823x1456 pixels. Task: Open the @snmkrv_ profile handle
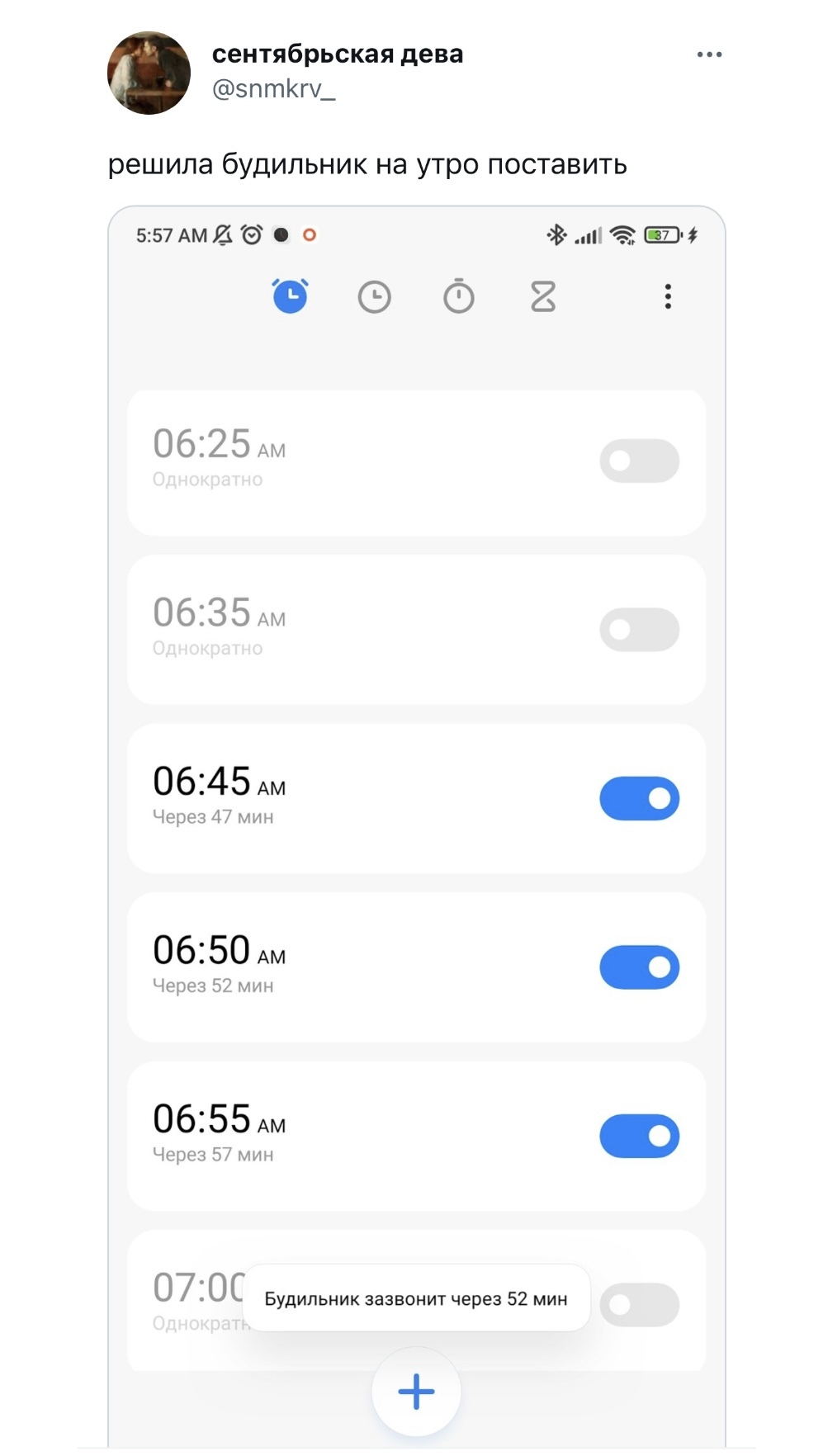[x=273, y=88]
